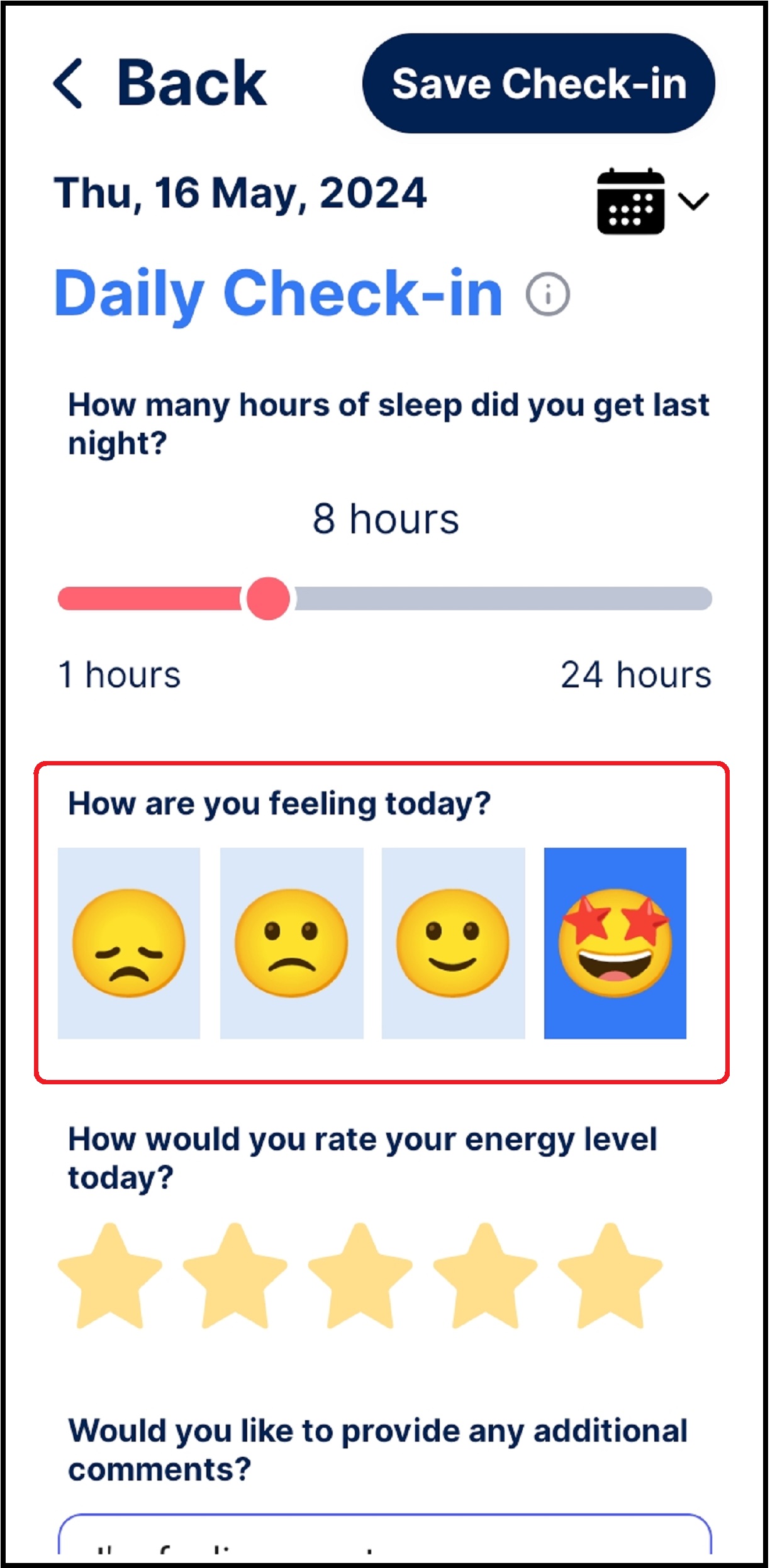Select the slightly frowning face emoji
This screenshot has width=770, height=1568.
(x=291, y=943)
